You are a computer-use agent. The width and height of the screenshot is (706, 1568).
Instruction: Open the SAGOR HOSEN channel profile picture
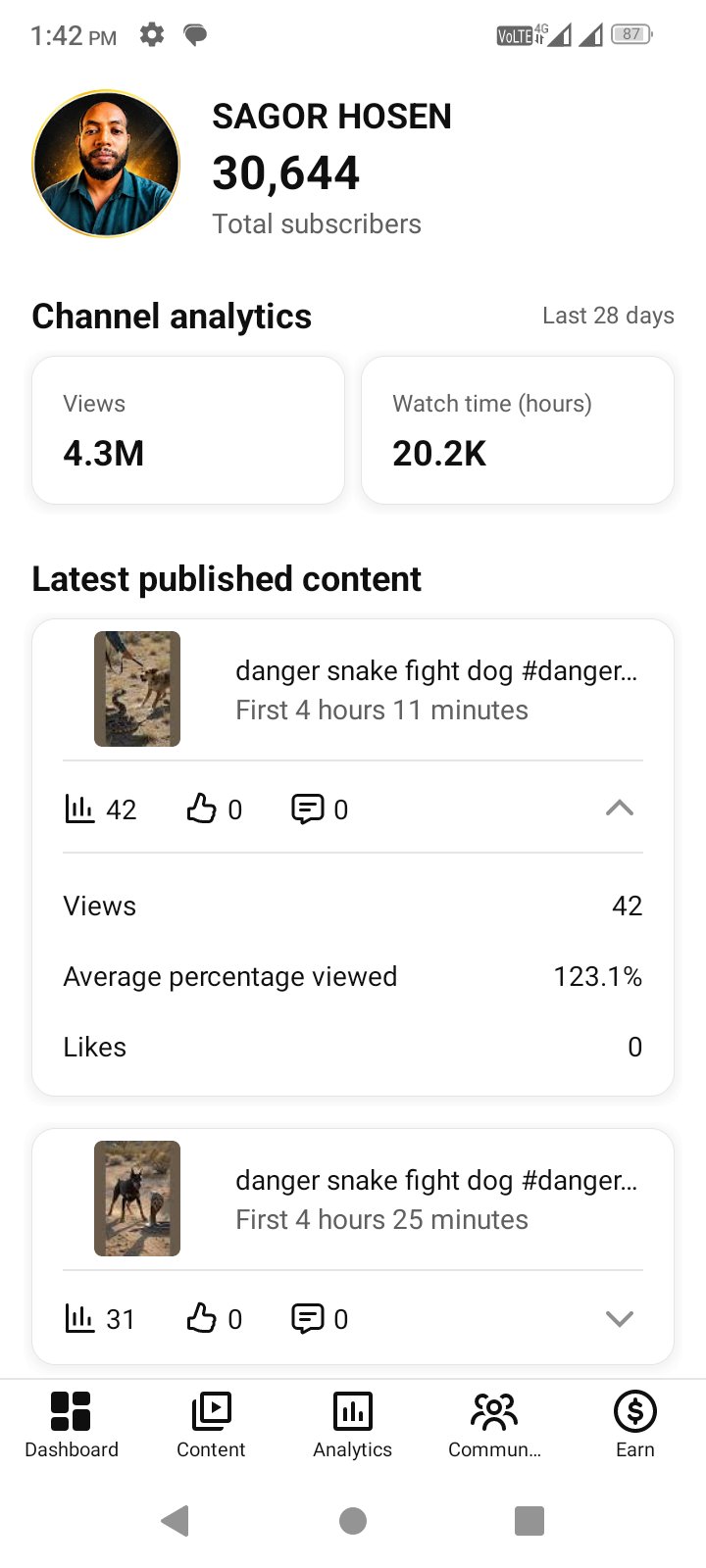106,164
